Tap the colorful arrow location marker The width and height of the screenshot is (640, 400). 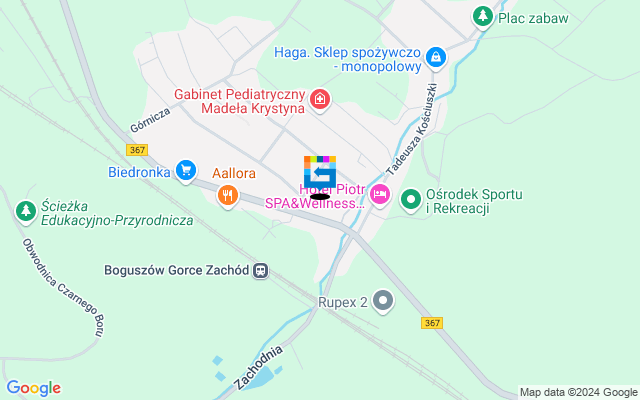pyautogui.click(x=320, y=172)
